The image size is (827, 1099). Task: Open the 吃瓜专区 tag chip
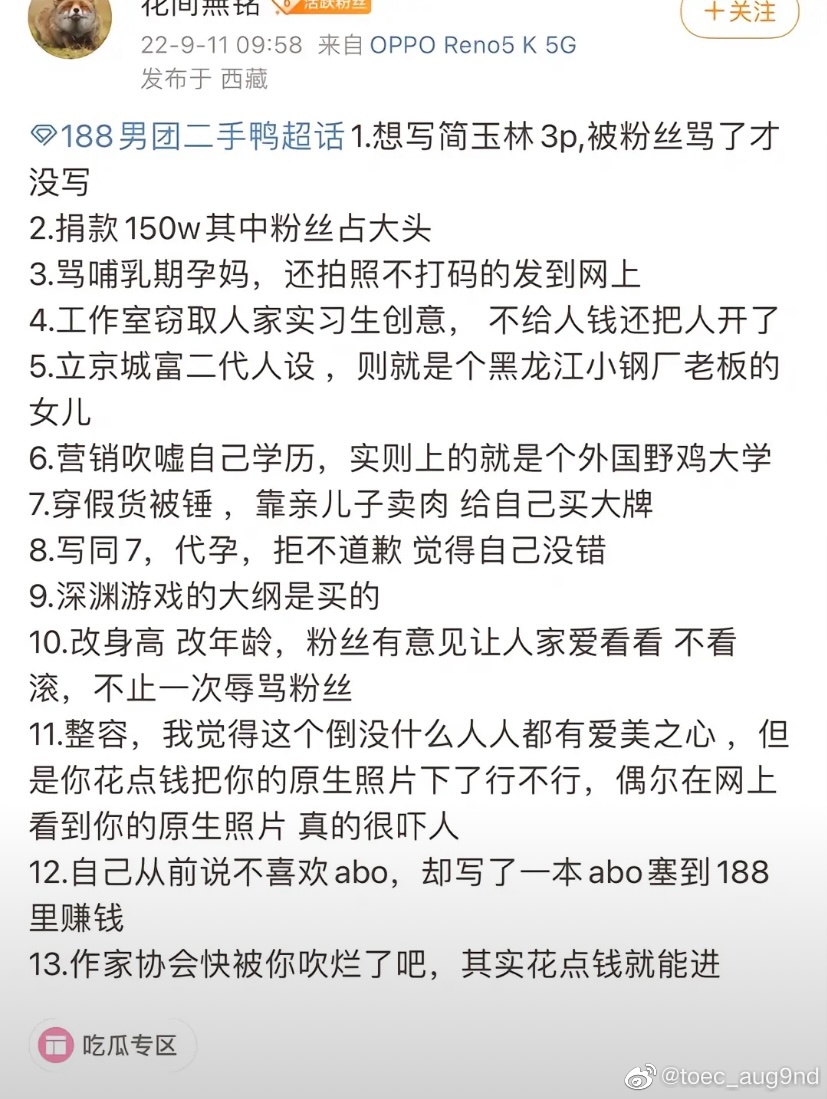point(112,1045)
